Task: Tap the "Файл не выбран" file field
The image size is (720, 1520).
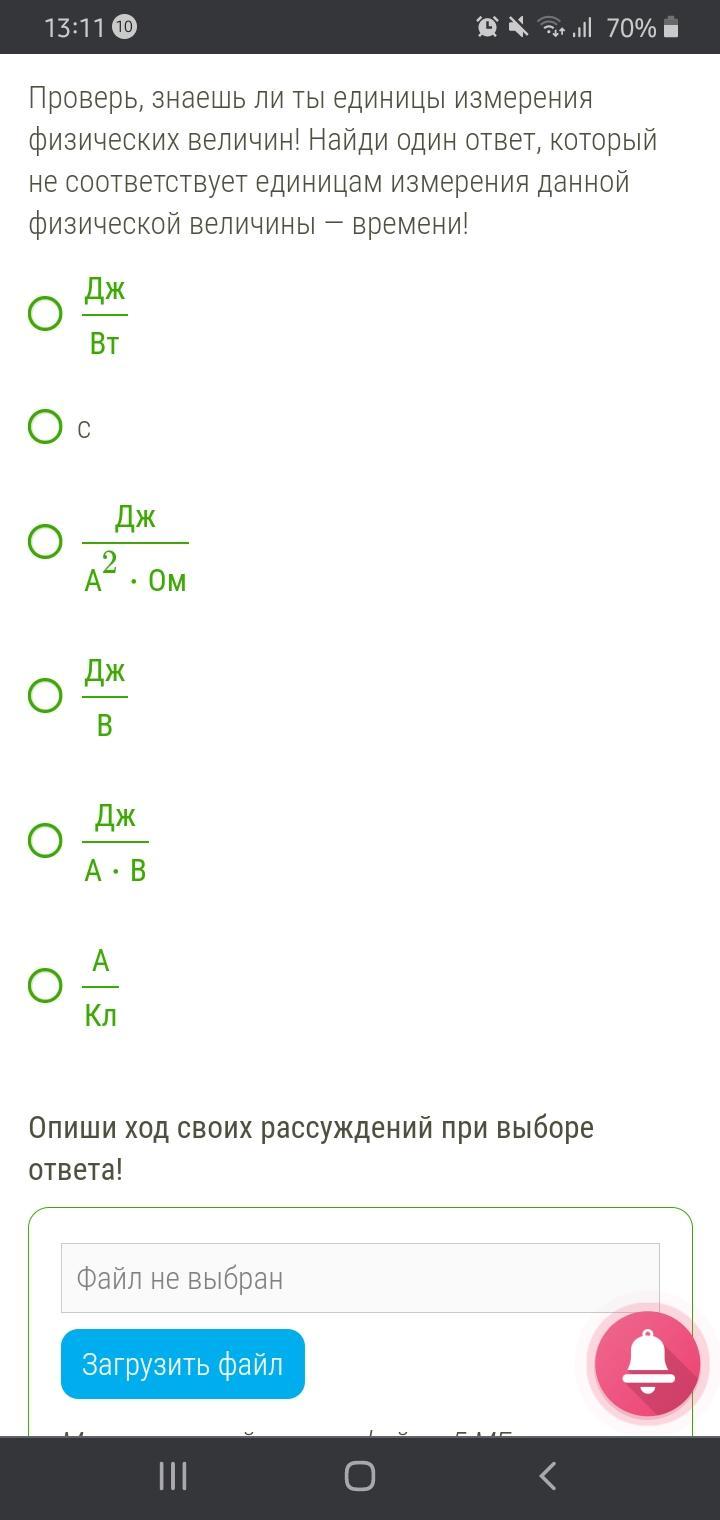Action: point(360,1278)
